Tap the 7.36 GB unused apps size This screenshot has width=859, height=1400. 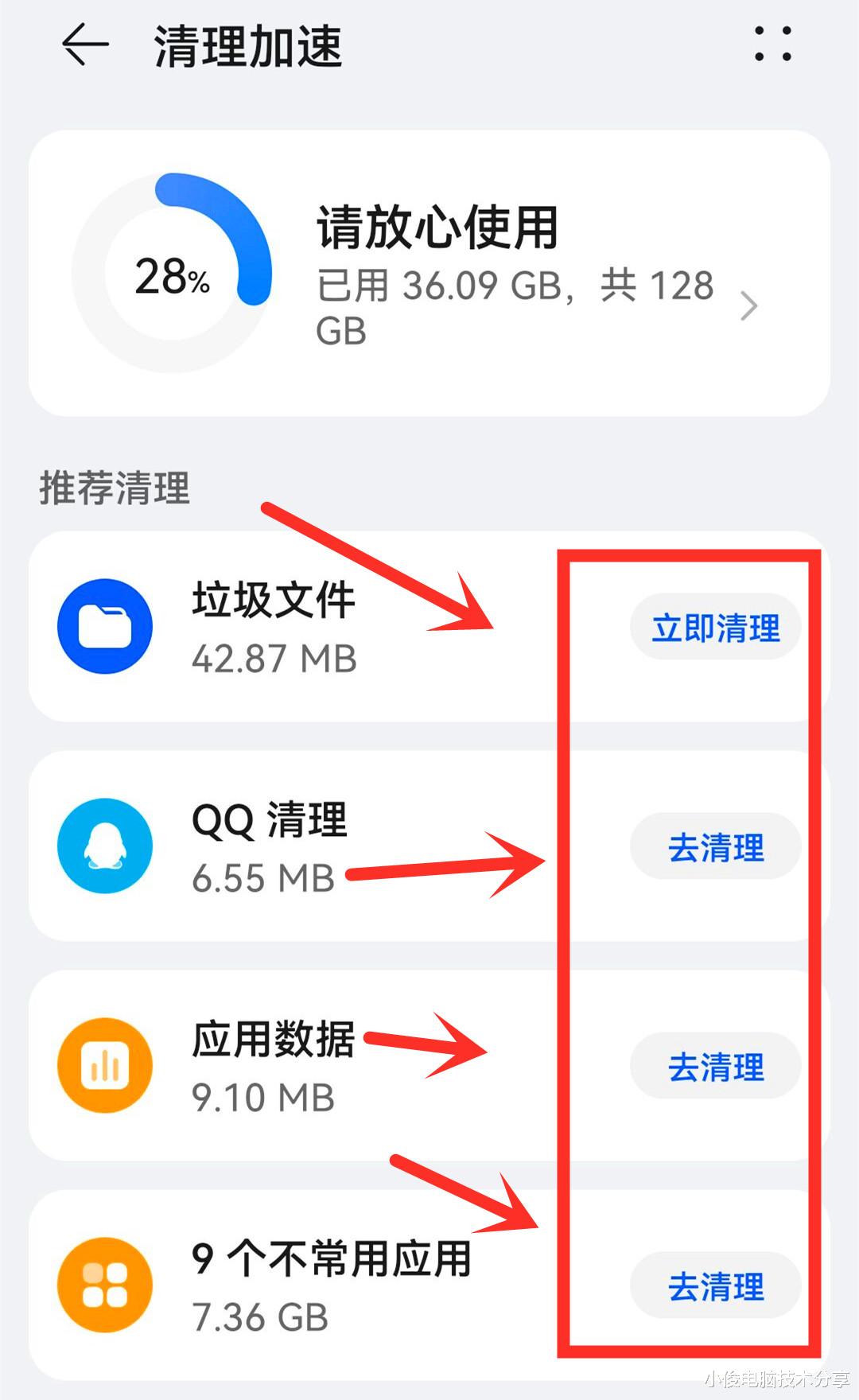coord(261,1317)
